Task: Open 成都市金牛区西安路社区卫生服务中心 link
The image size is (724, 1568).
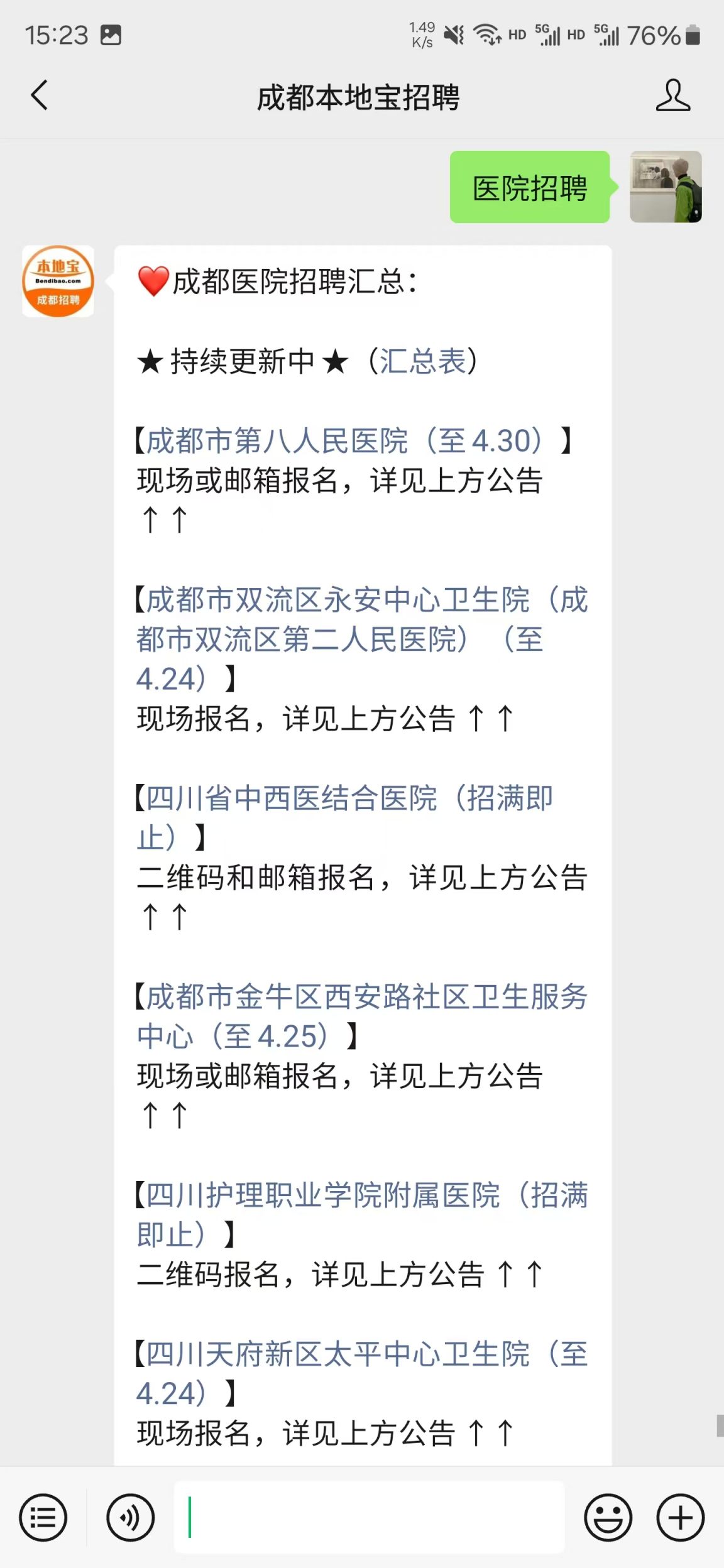Action: [x=366, y=998]
